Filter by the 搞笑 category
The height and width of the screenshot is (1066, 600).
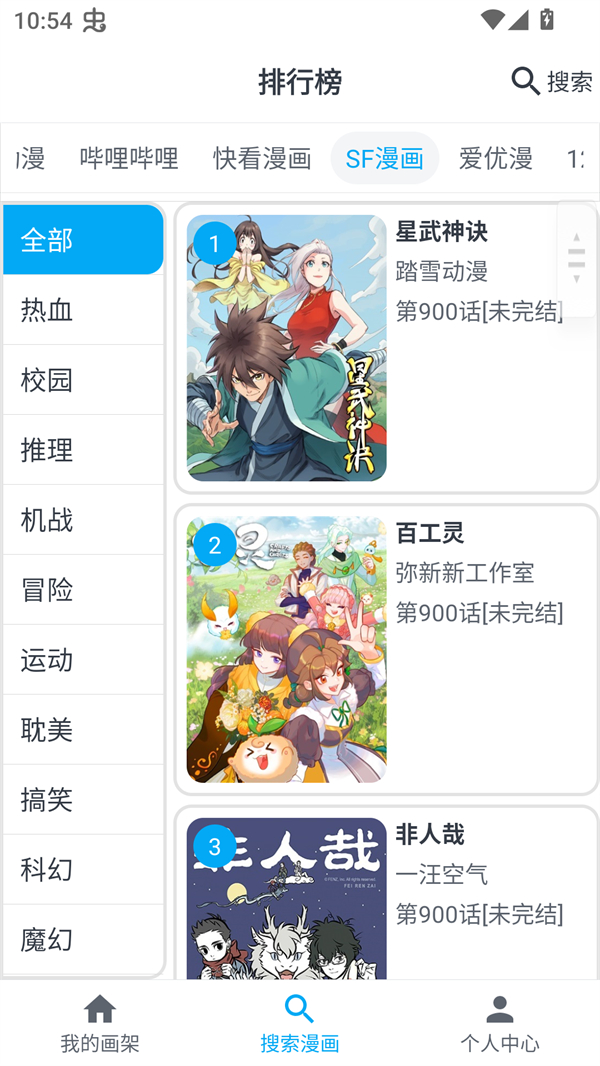(83, 800)
